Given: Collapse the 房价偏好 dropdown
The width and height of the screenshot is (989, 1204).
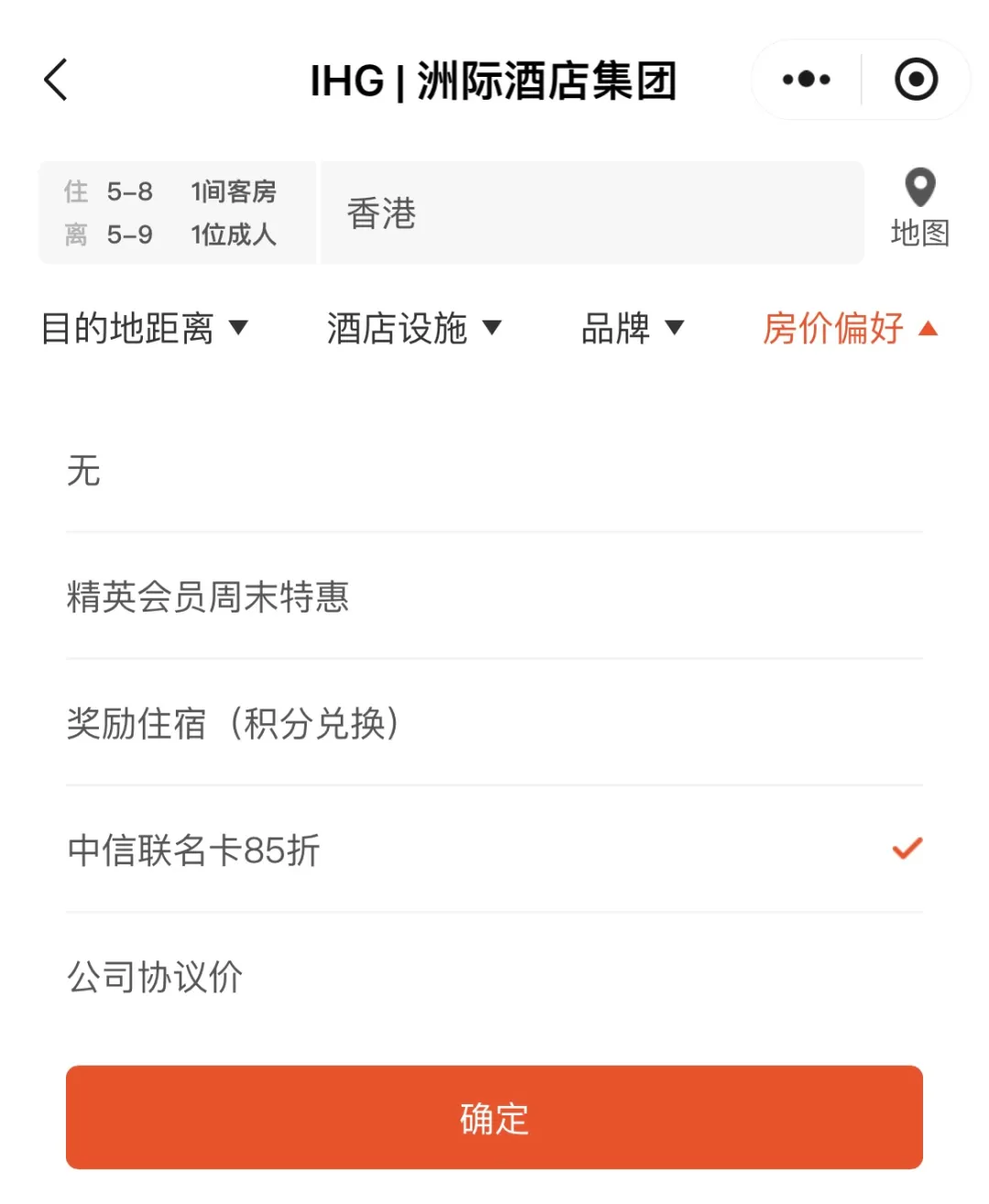Looking at the screenshot, I should click(850, 328).
